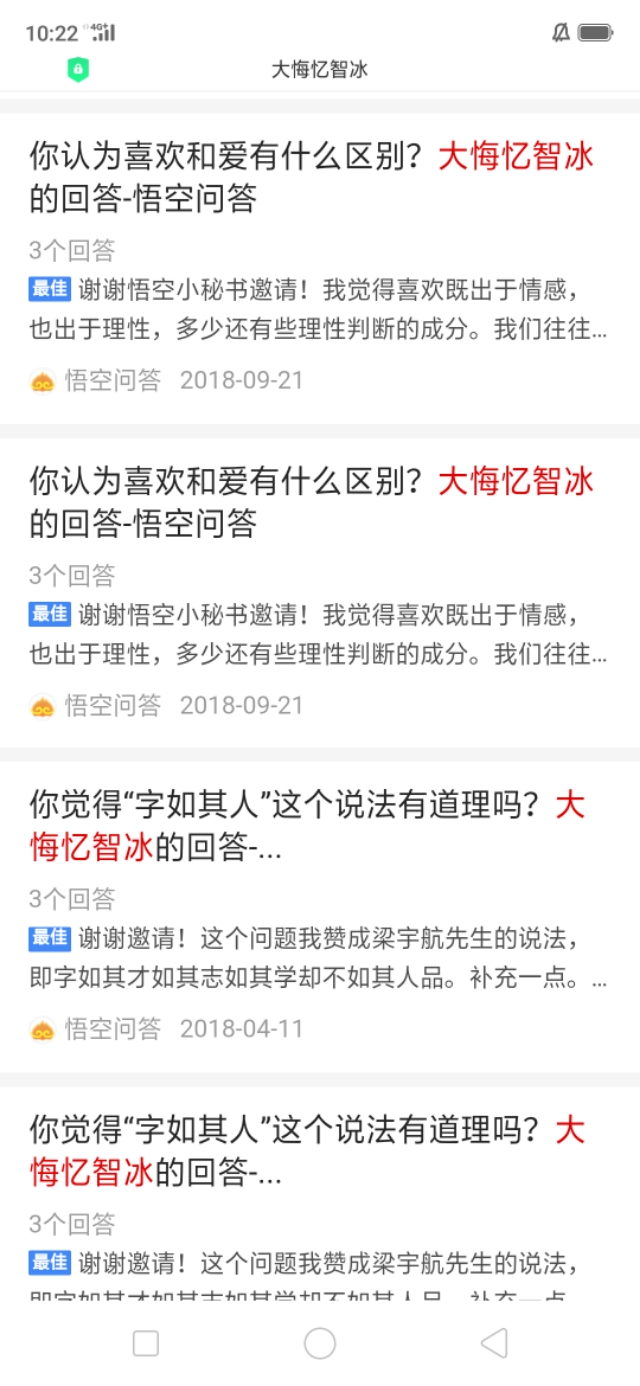The height and width of the screenshot is (1386, 640).
Task: Go back using the system back button
Action: [494, 1343]
